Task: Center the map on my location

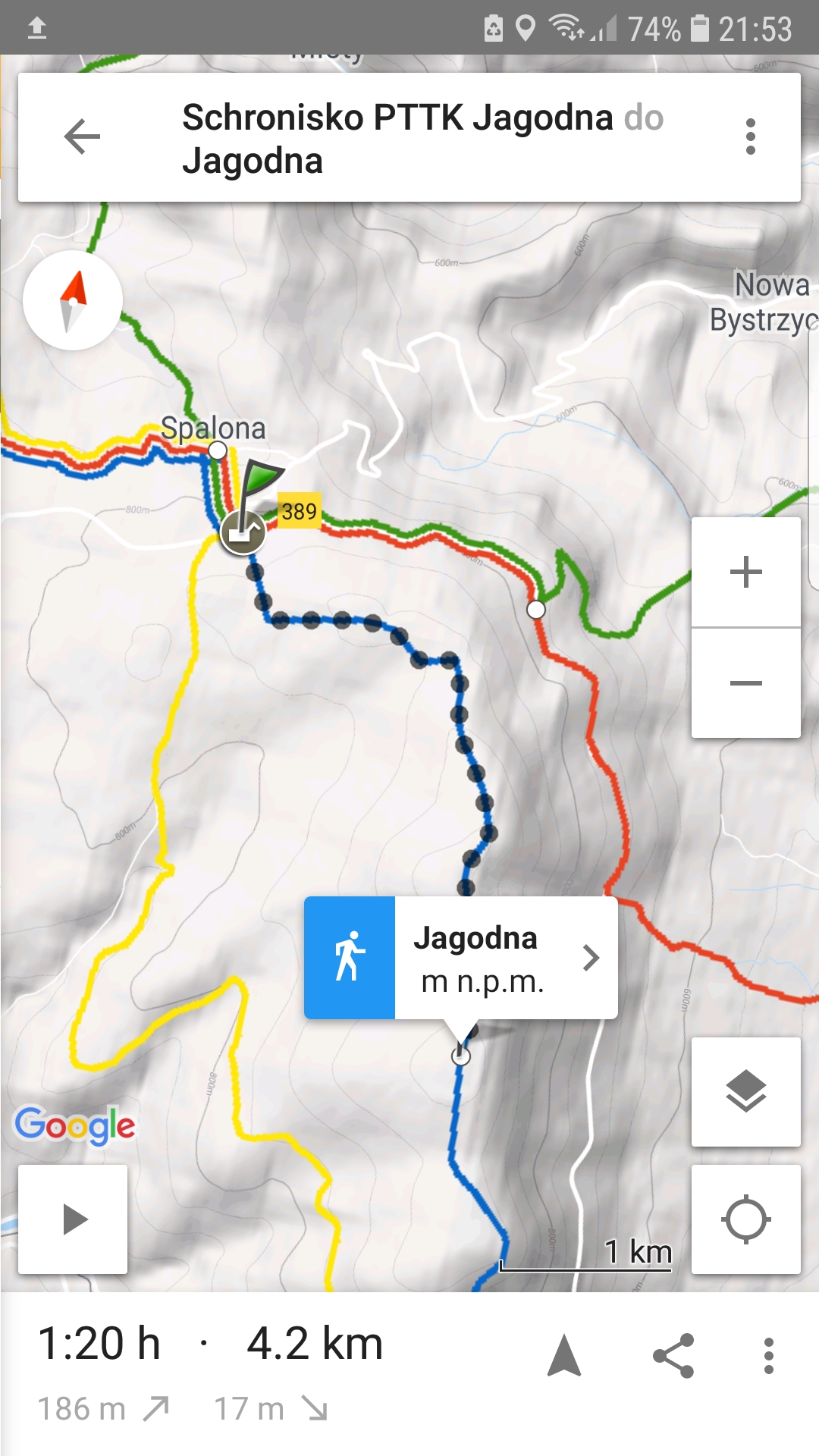Action: (x=746, y=1219)
